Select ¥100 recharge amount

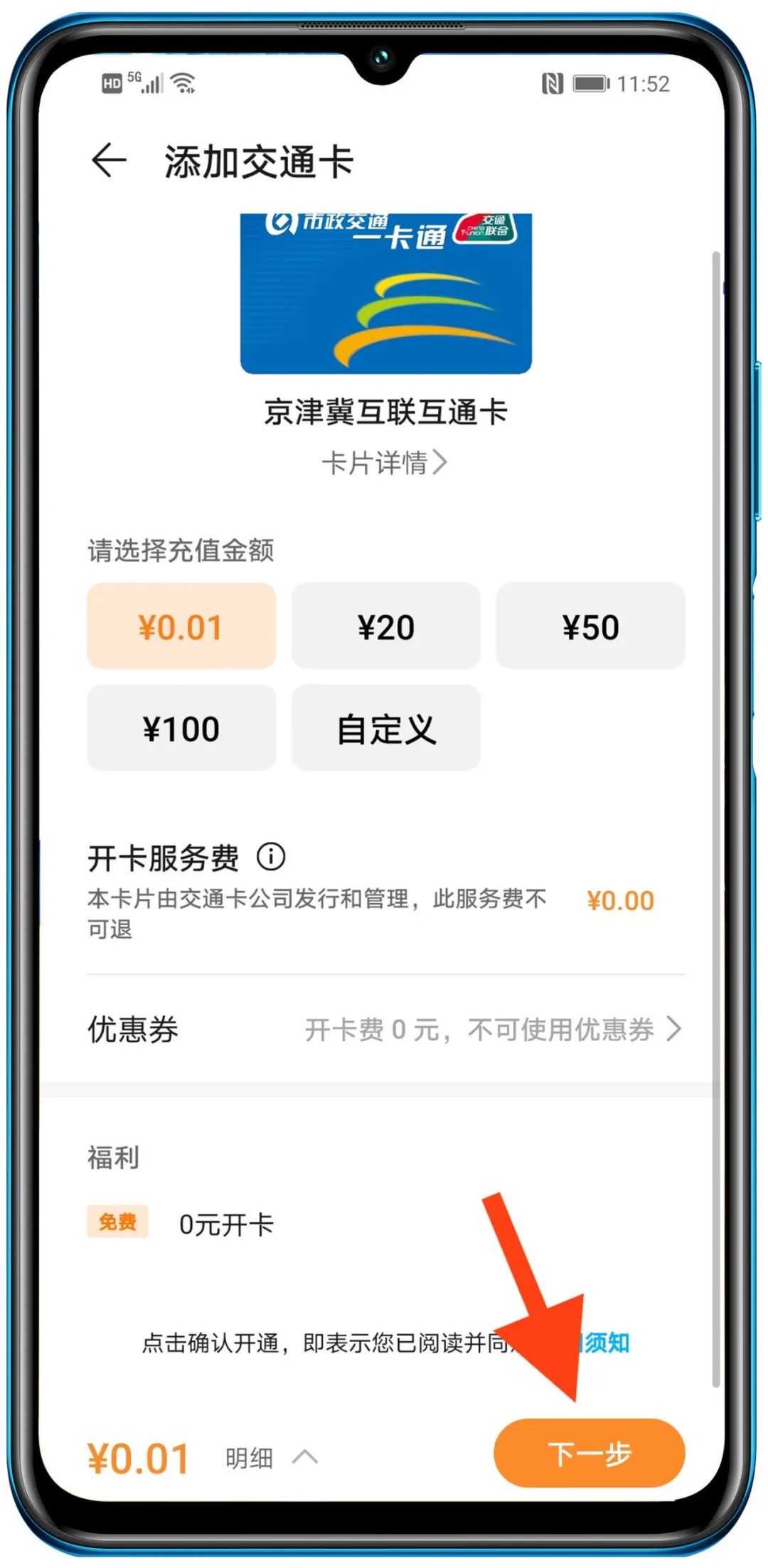point(181,728)
